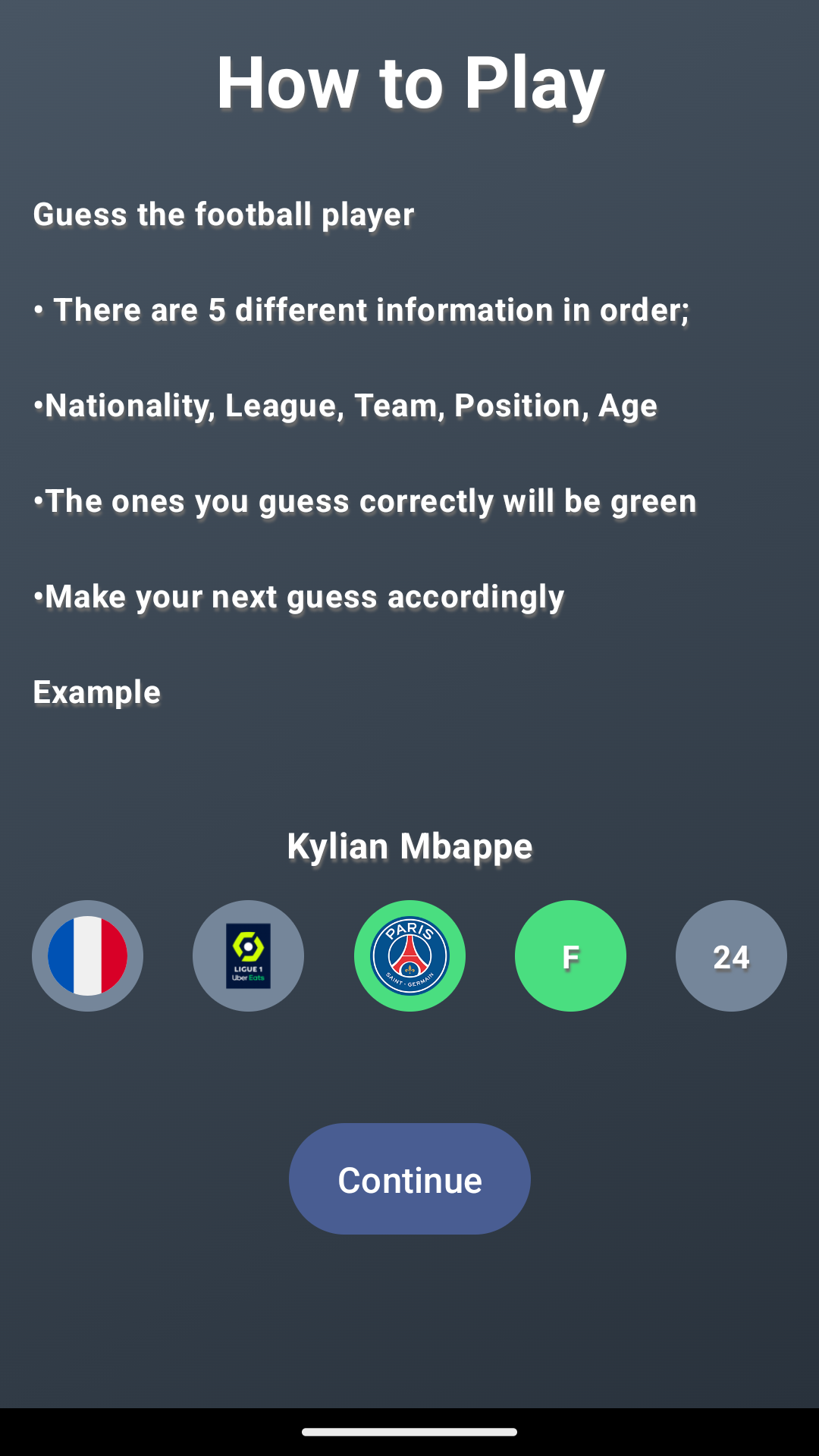Toggle the position circle marked F
Viewport: 819px width, 1456px height.
tap(570, 955)
